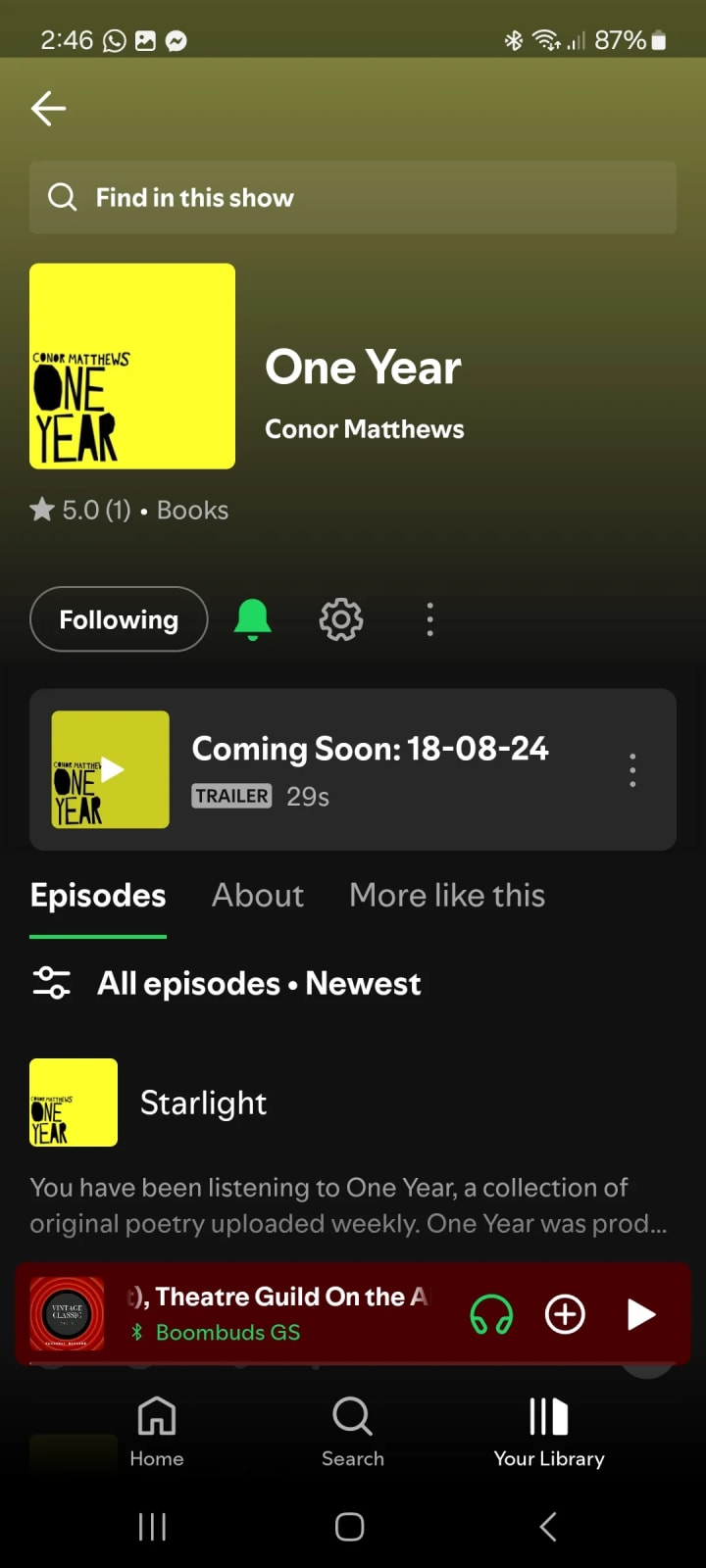Play the Coming Soon trailer
Viewport: 706px width, 1568px height.
[x=111, y=769]
